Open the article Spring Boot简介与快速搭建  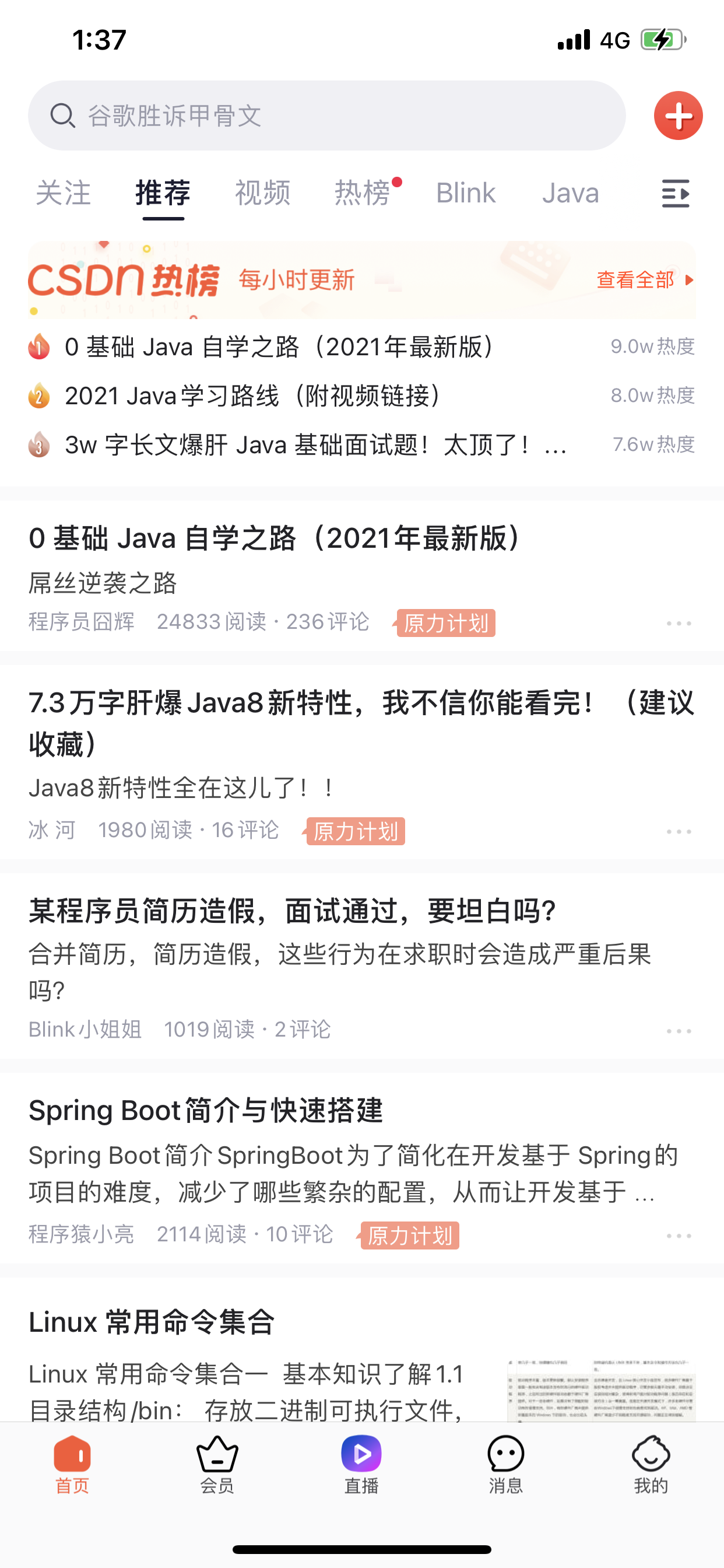click(206, 1111)
